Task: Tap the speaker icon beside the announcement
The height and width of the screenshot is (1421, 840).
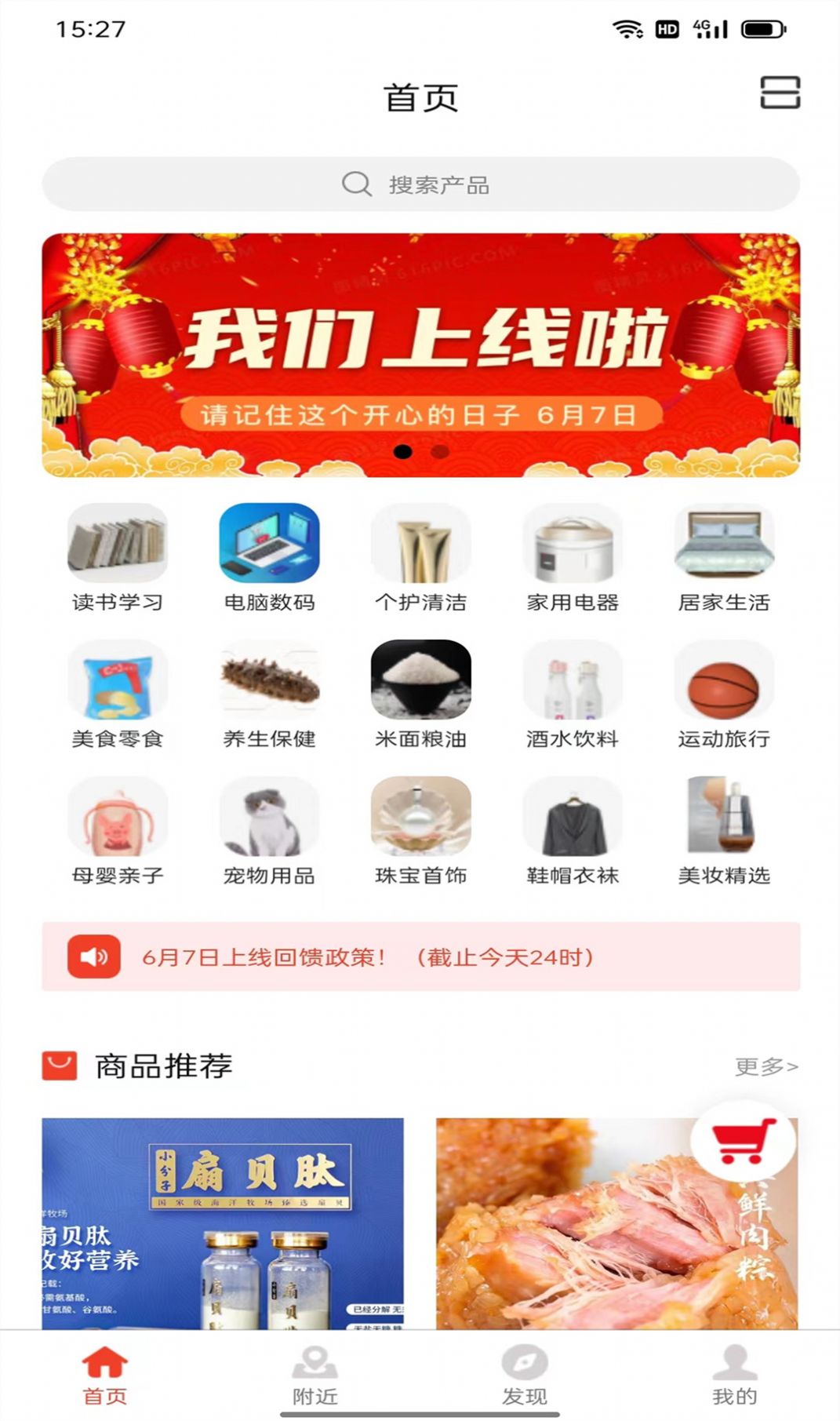Action: (93, 958)
